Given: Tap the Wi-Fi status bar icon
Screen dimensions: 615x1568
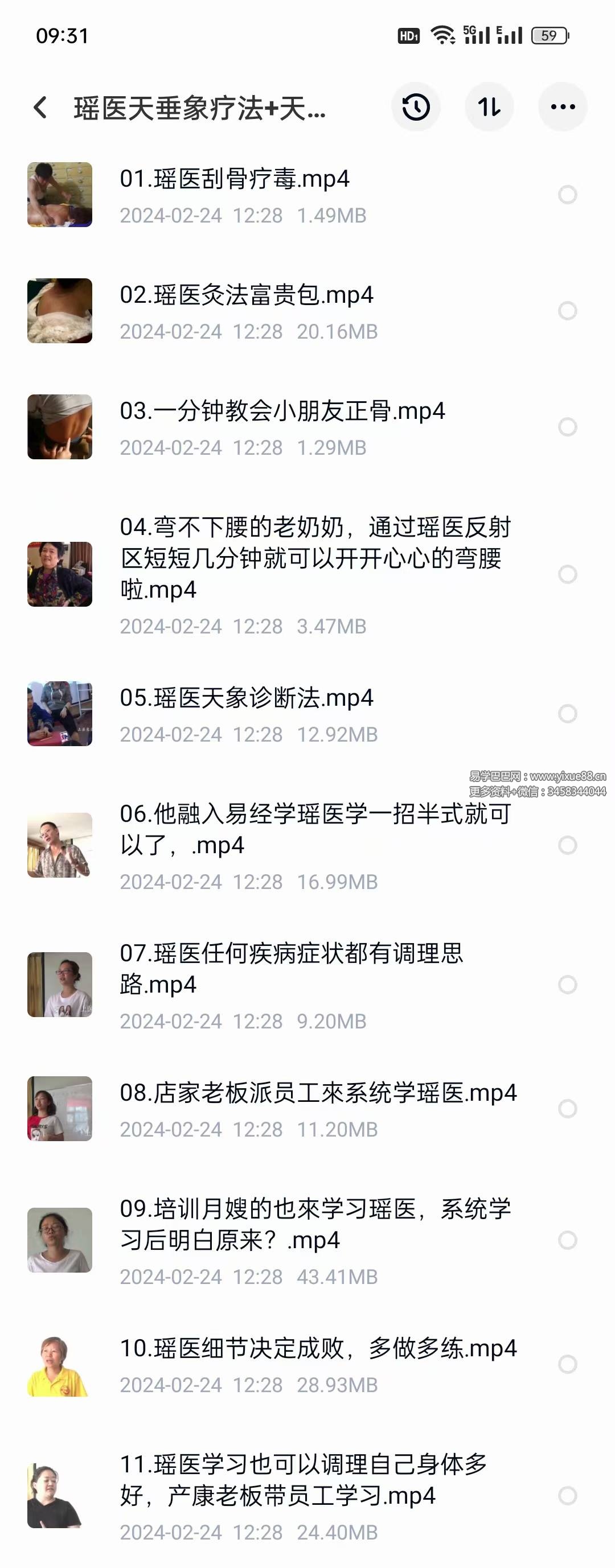Looking at the screenshot, I should point(444,35).
